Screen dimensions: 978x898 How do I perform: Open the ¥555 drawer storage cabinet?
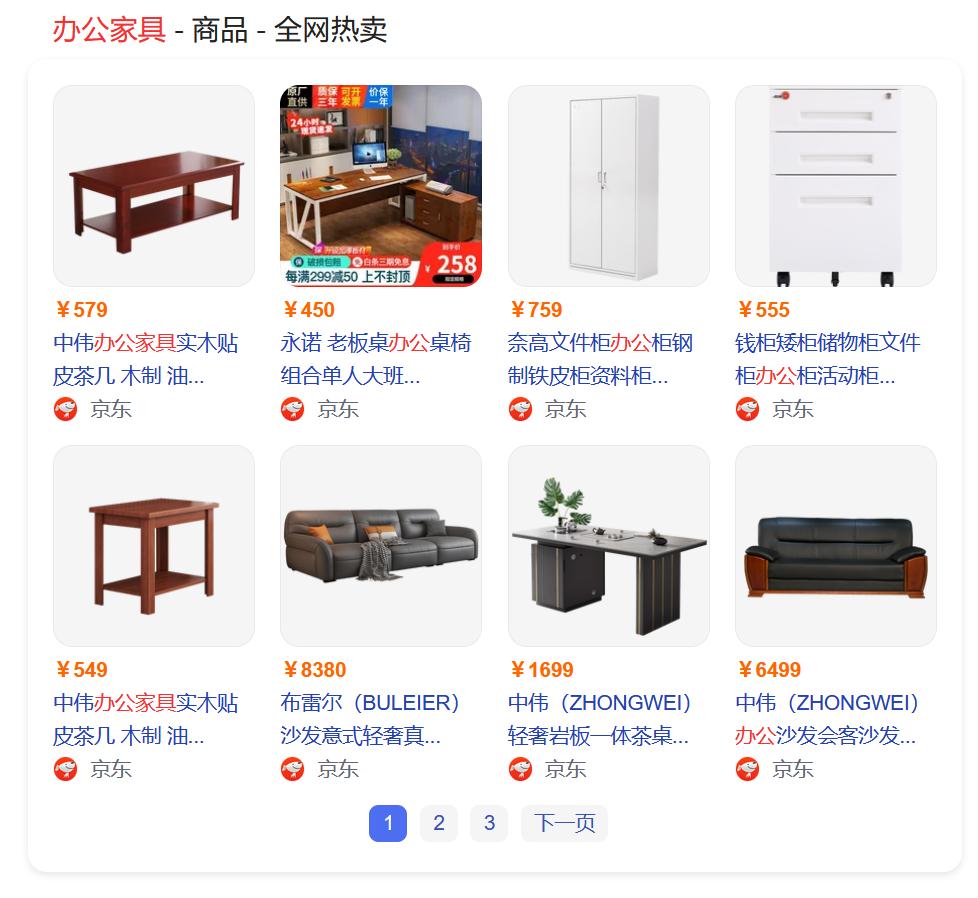[x=827, y=359]
